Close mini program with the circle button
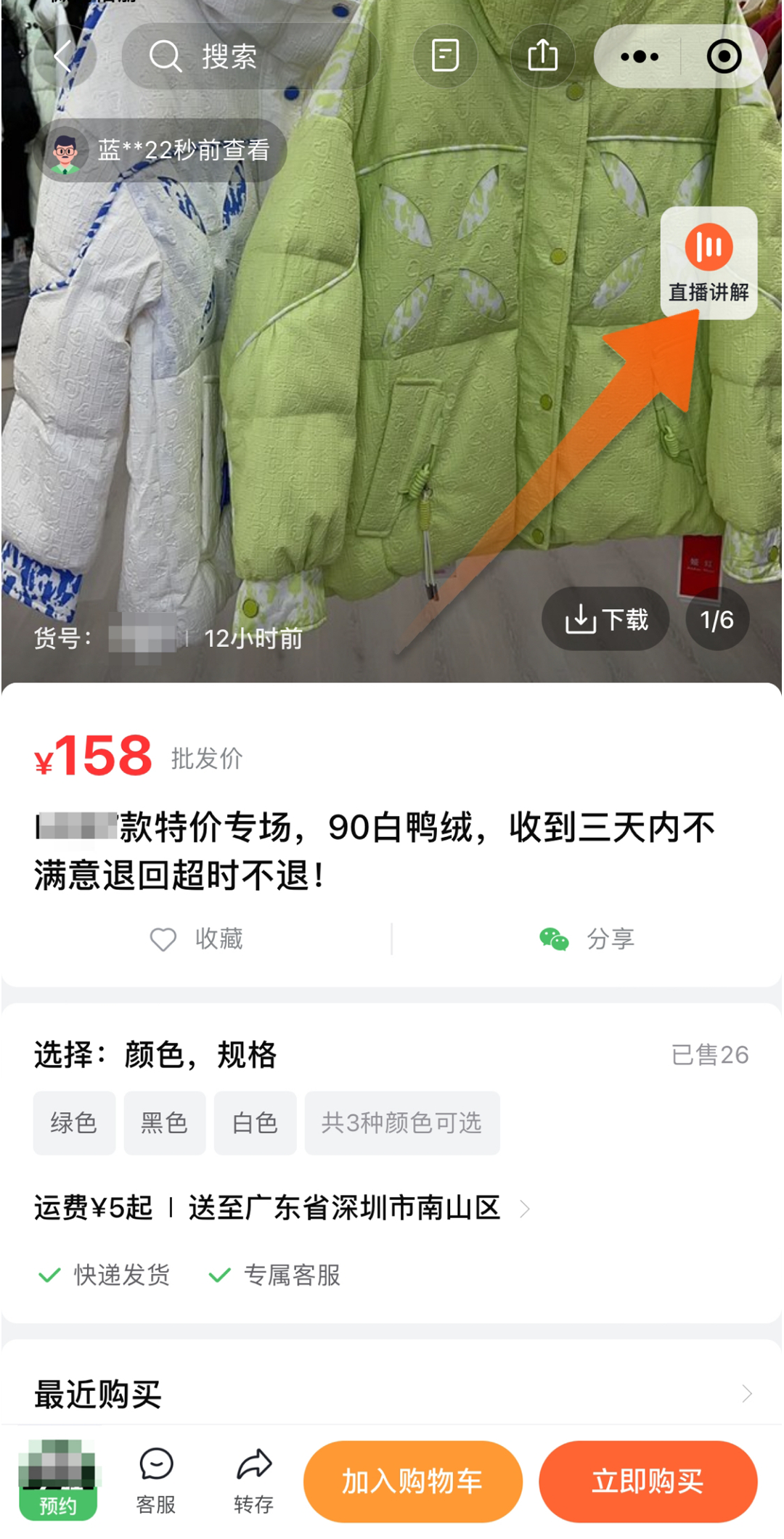 tap(724, 57)
